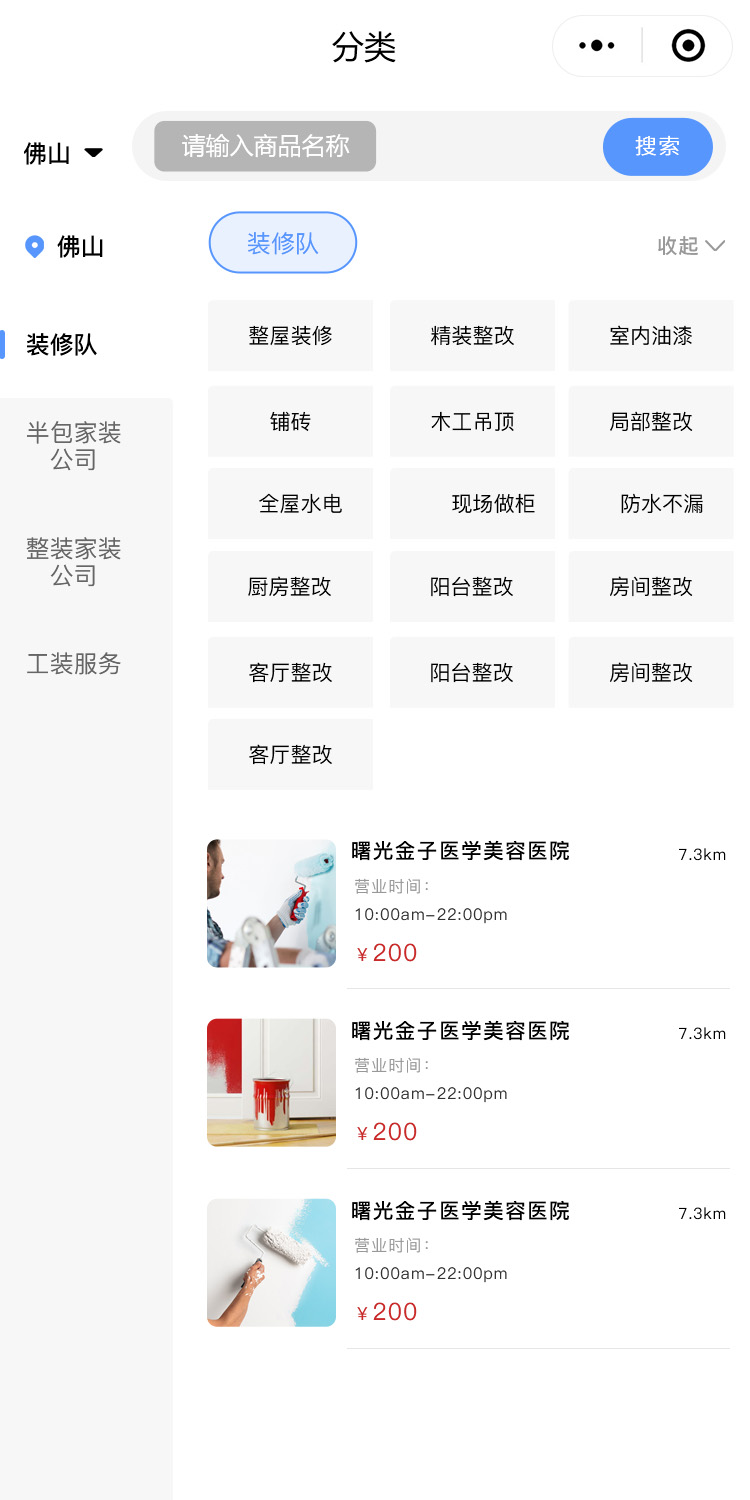Open the 佛山 city dropdown
Viewport: 750px width, 1500px height.
(64, 153)
